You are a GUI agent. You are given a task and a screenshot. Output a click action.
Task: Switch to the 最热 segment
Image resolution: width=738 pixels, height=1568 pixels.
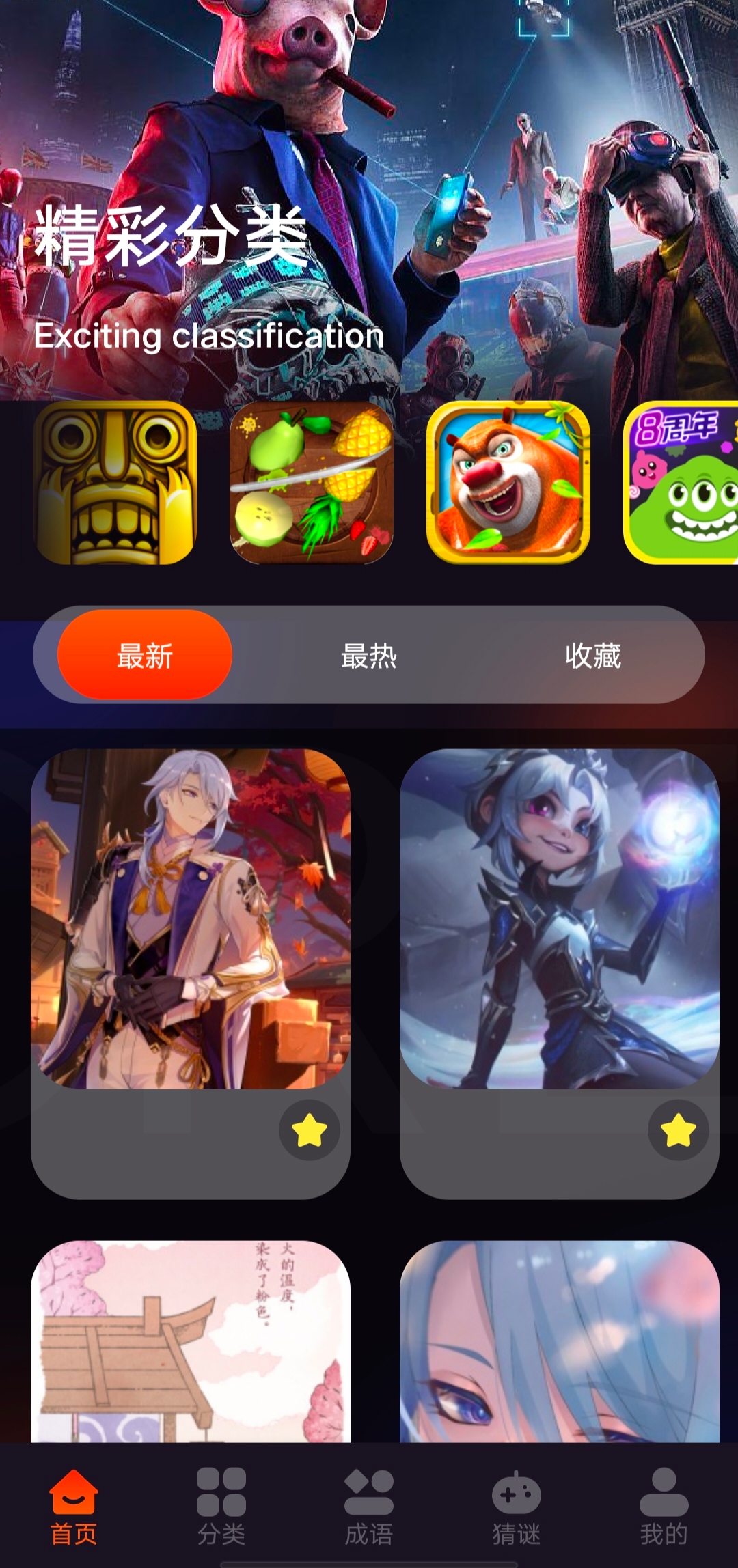point(369,656)
